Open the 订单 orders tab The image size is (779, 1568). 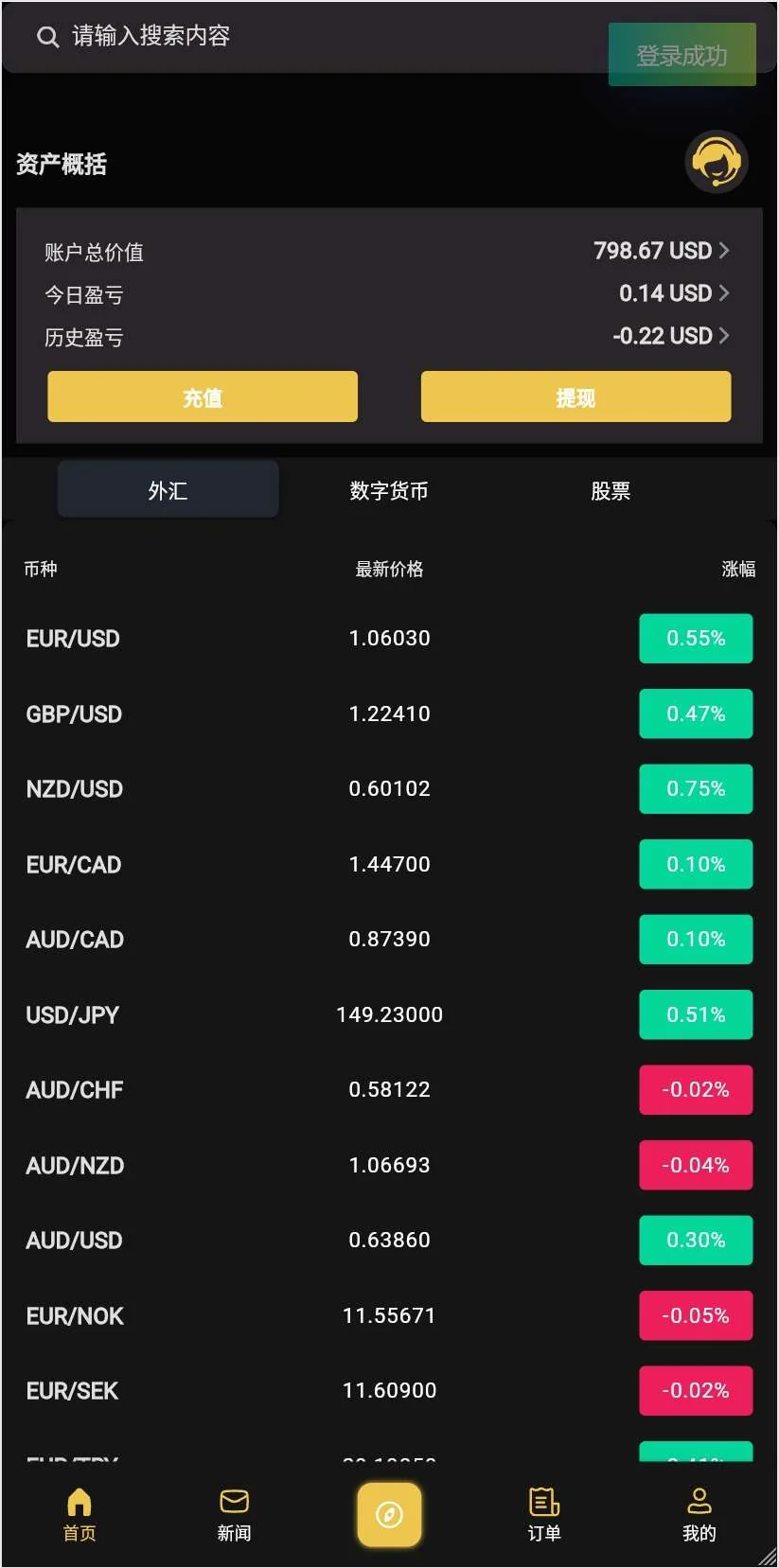tap(544, 1514)
